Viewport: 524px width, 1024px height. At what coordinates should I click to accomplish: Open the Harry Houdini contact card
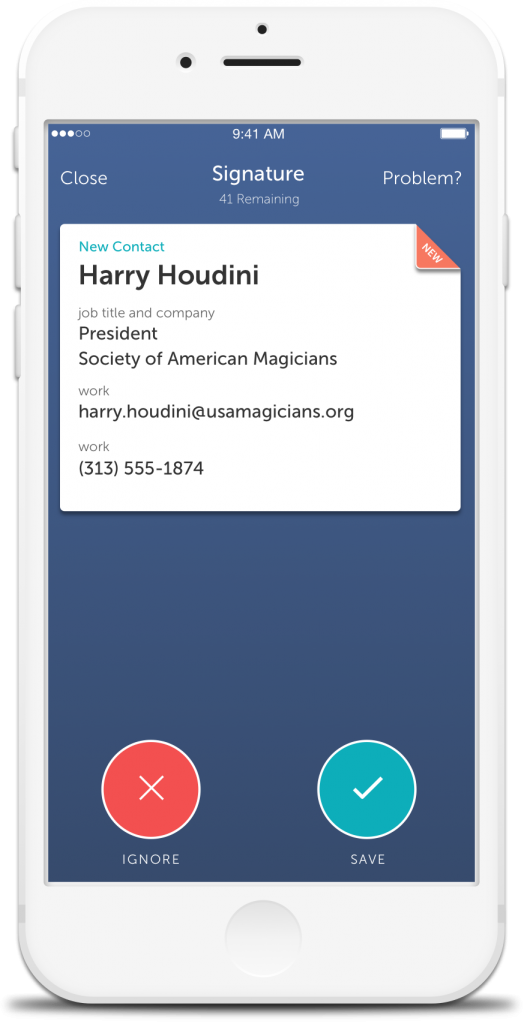coord(260,368)
